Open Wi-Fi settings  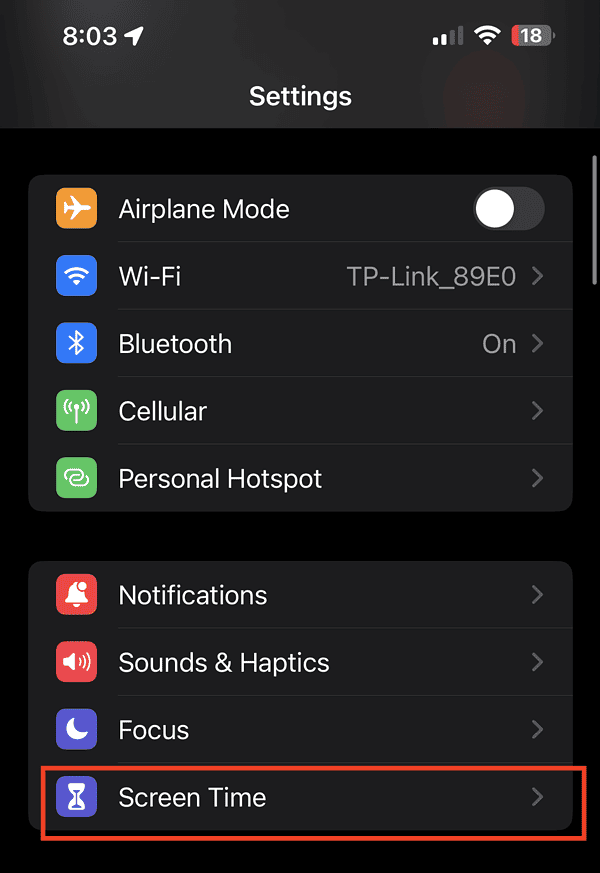point(300,277)
